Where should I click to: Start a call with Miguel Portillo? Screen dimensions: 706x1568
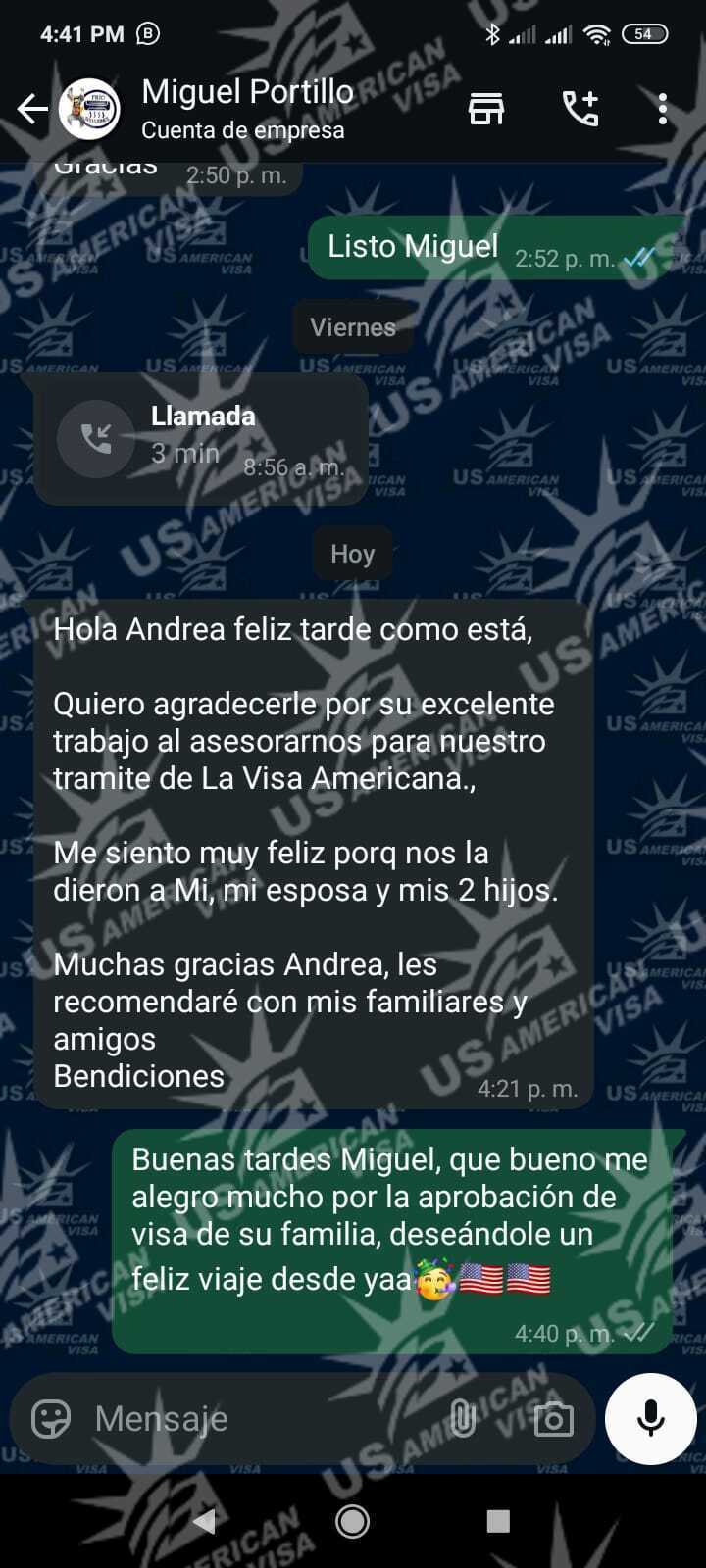(580, 109)
